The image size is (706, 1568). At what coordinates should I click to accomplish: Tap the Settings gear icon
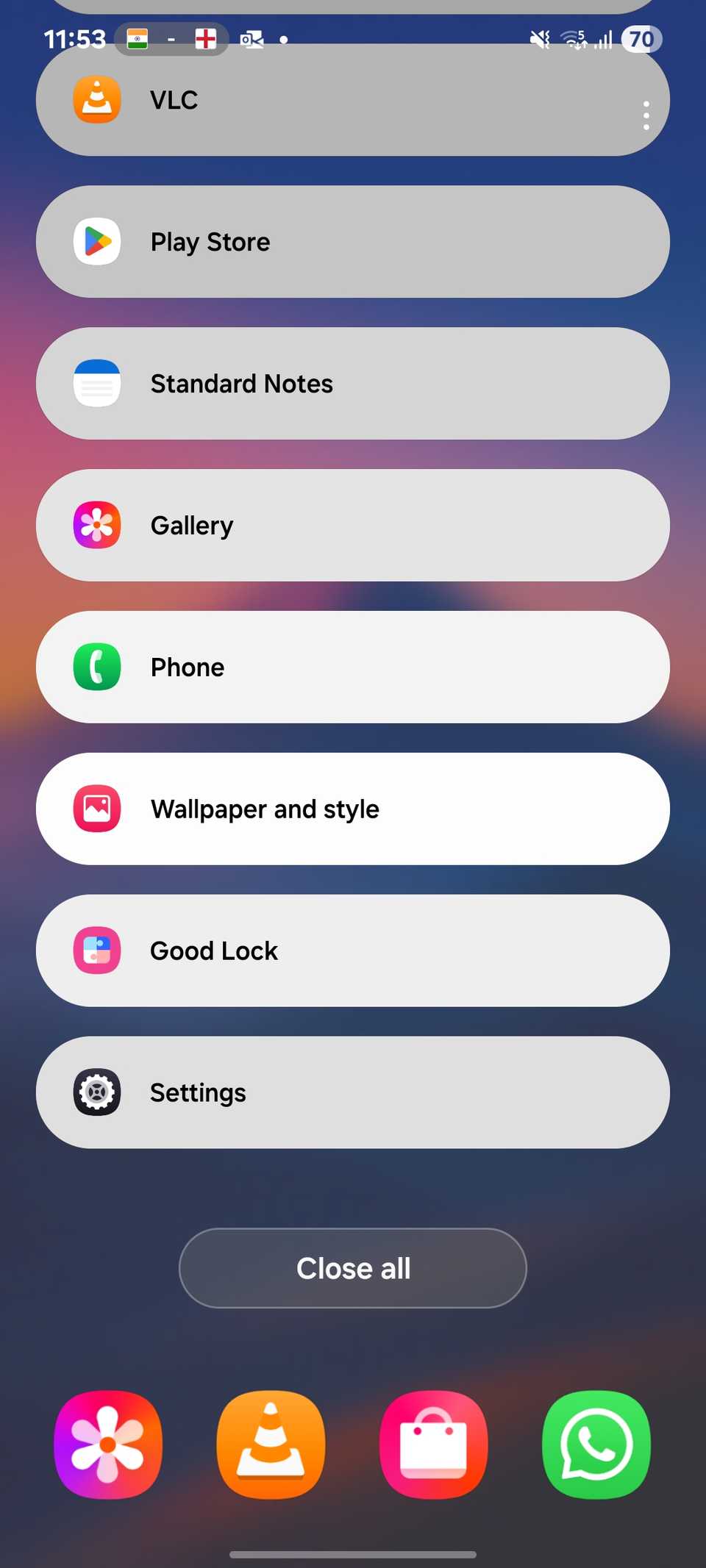pyautogui.click(x=96, y=1092)
